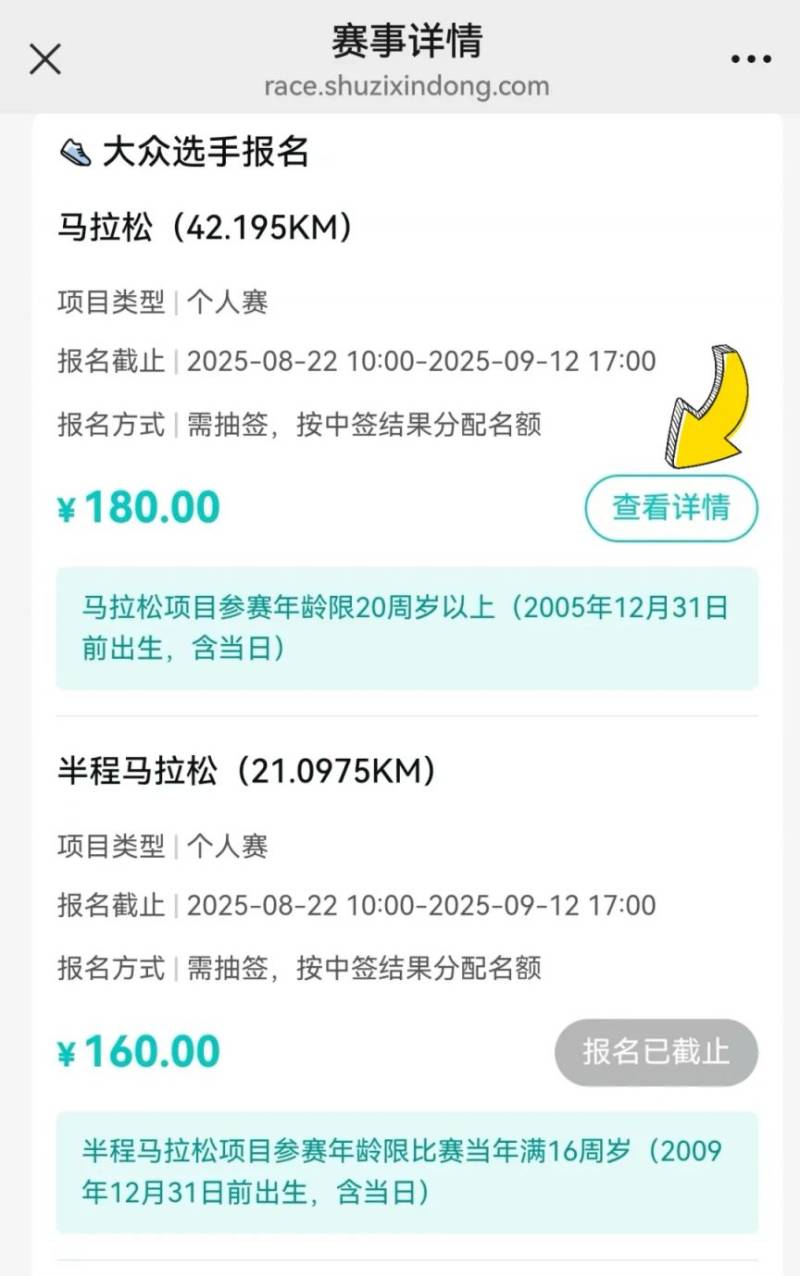800x1276 pixels.
Task: Tap the grayed 报名已截止 button
Action: pos(656,1051)
